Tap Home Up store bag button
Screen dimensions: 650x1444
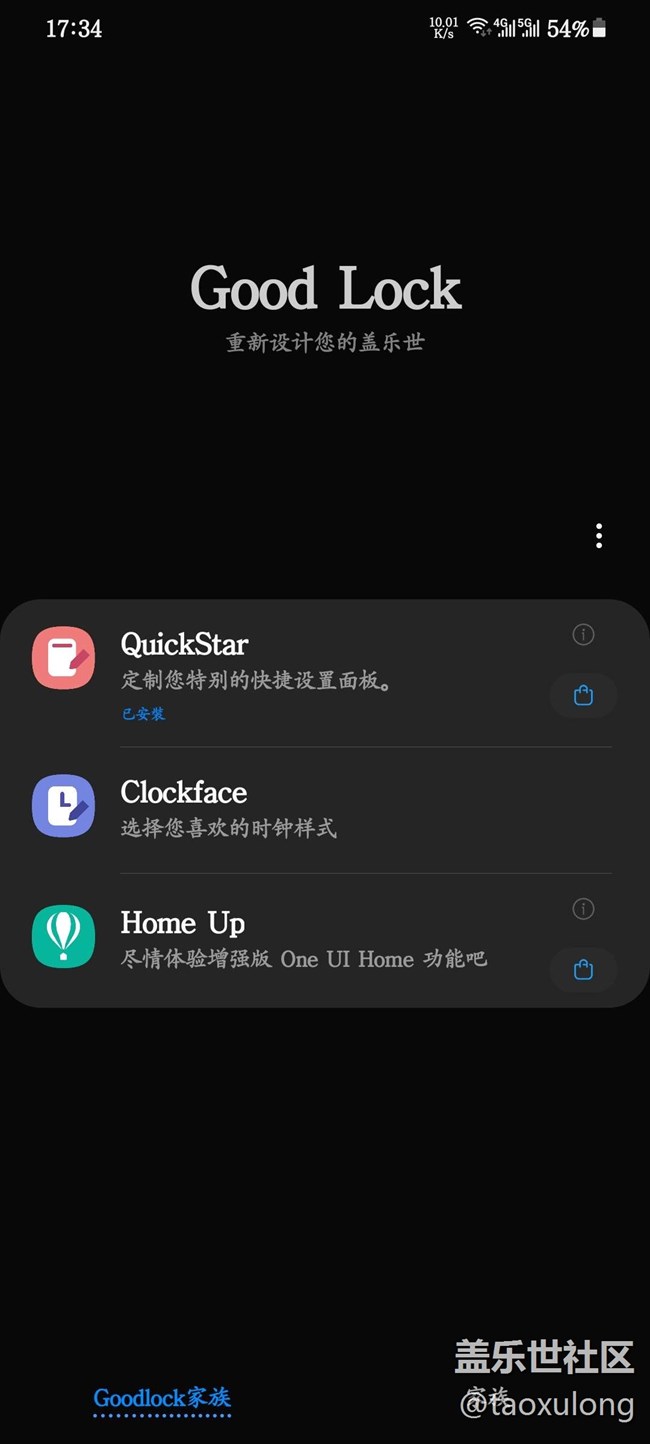583,970
